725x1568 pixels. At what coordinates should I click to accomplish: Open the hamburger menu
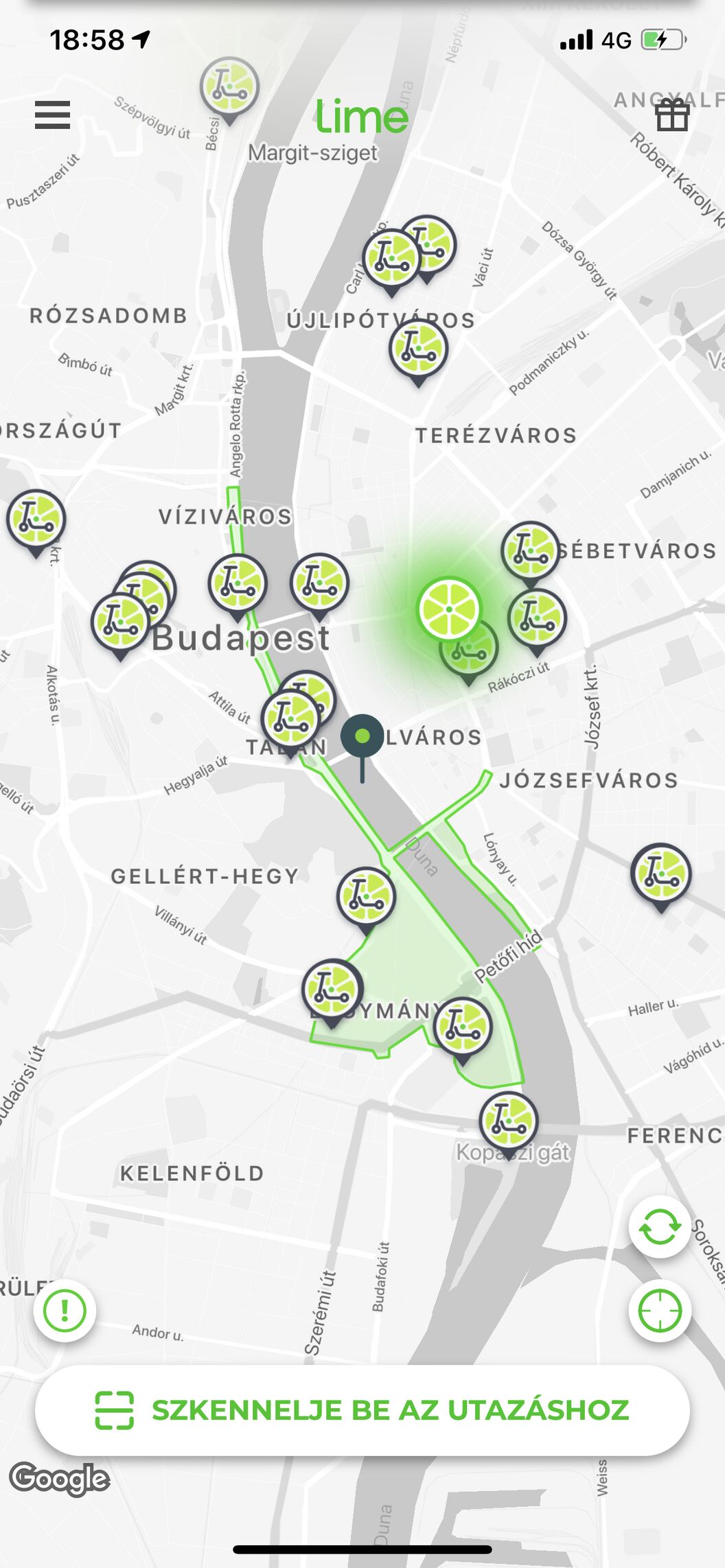point(52,115)
